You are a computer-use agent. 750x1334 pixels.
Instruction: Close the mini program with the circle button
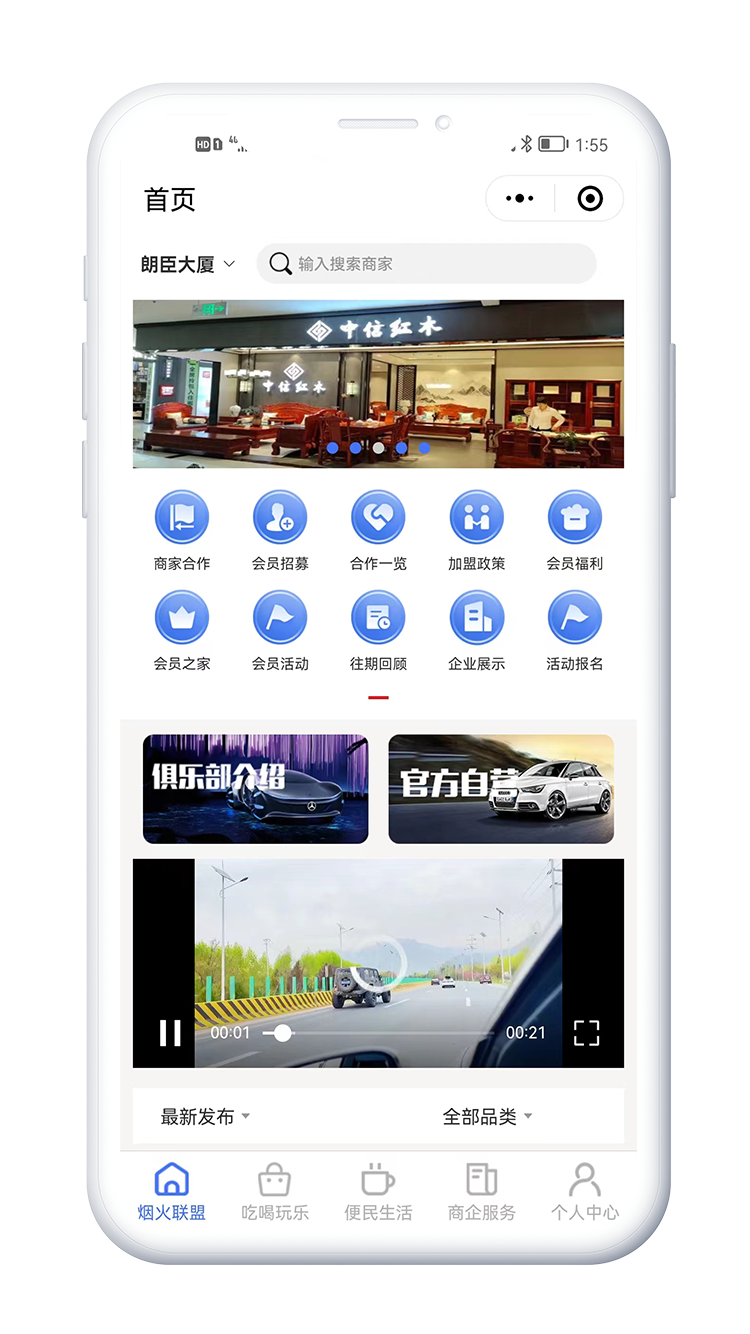pyautogui.click(x=590, y=199)
